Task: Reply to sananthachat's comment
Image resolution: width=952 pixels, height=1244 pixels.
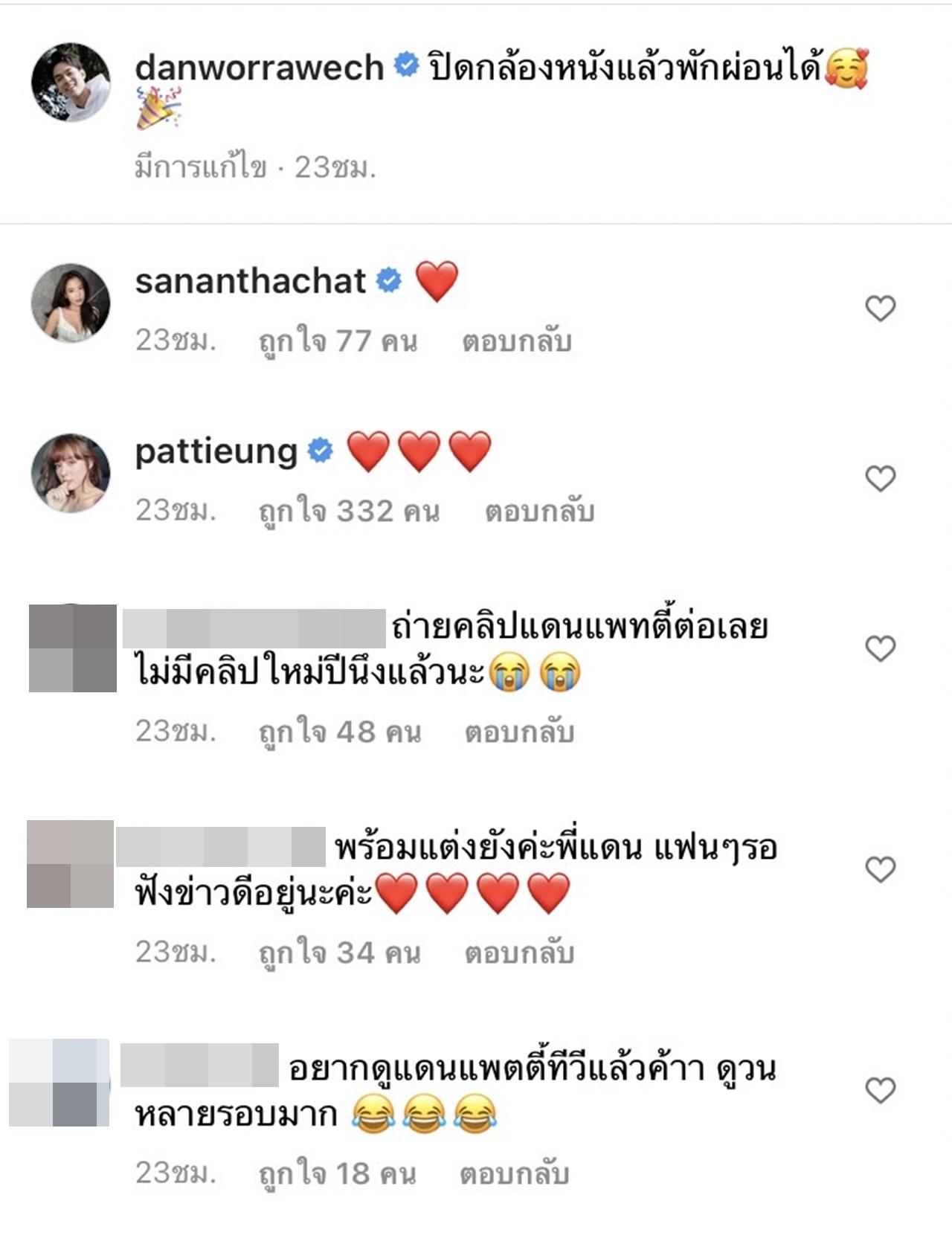Action: 516,341
